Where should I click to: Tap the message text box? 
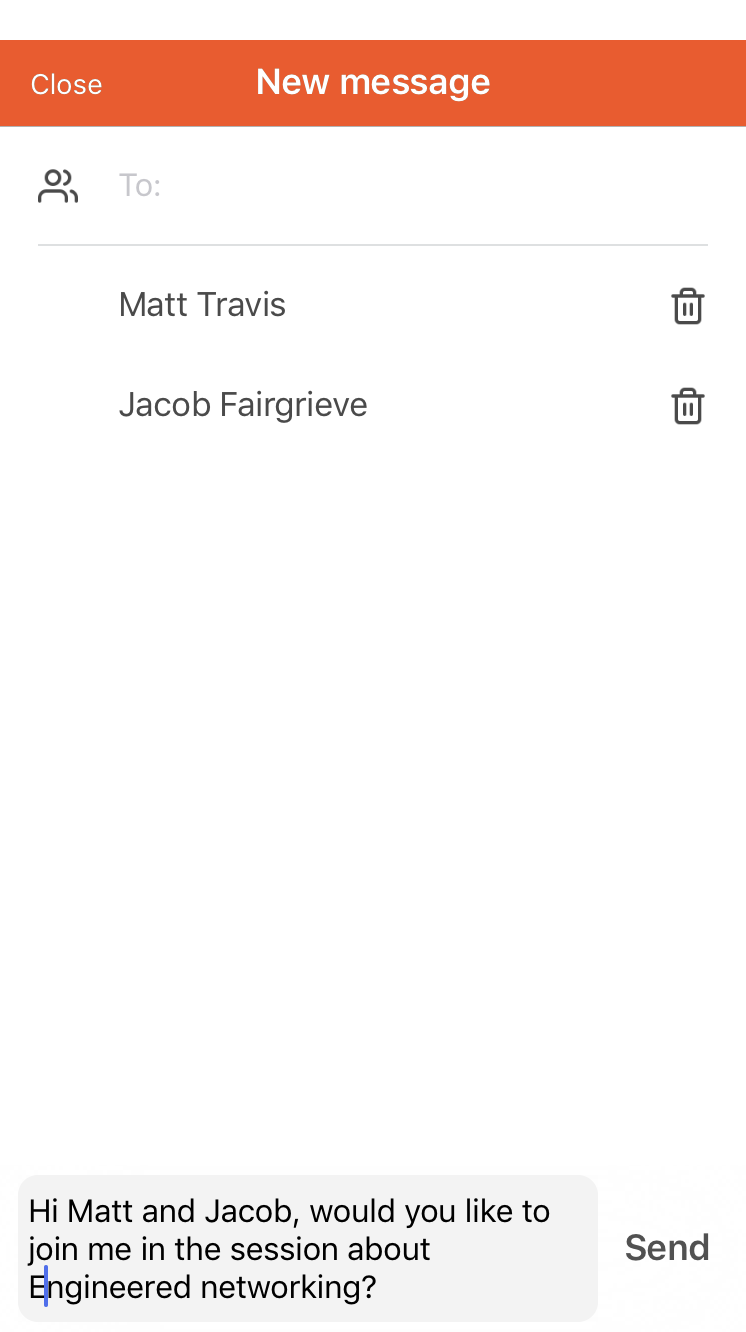(308, 1248)
